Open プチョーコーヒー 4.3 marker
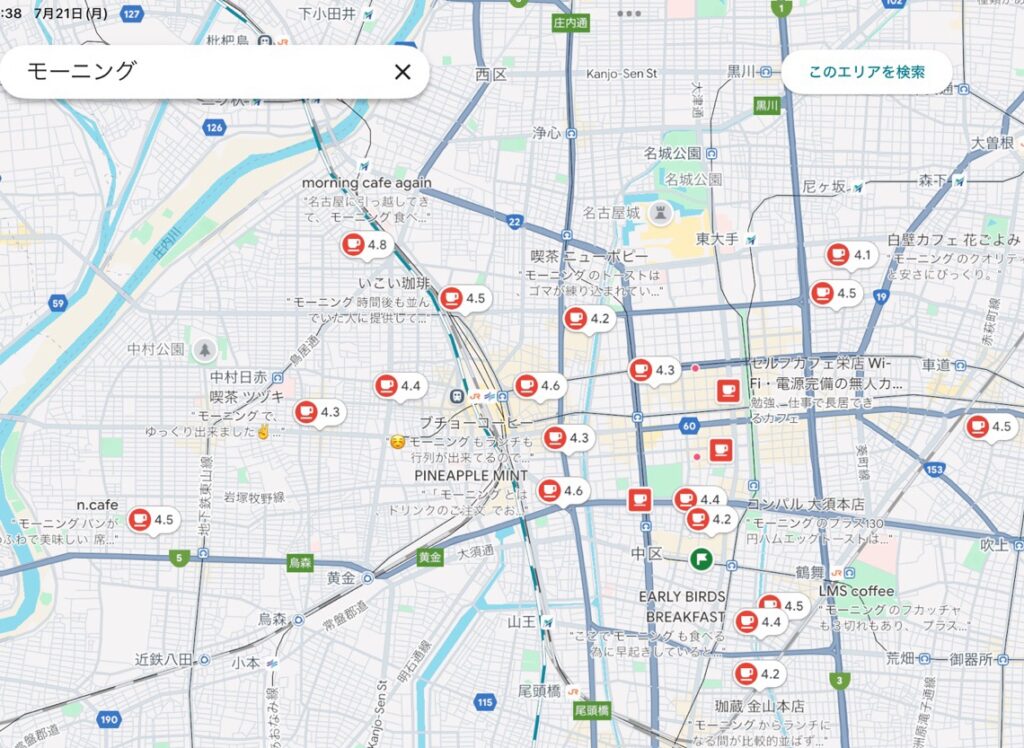Viewport: 1024px width, 748px height. 566,438
